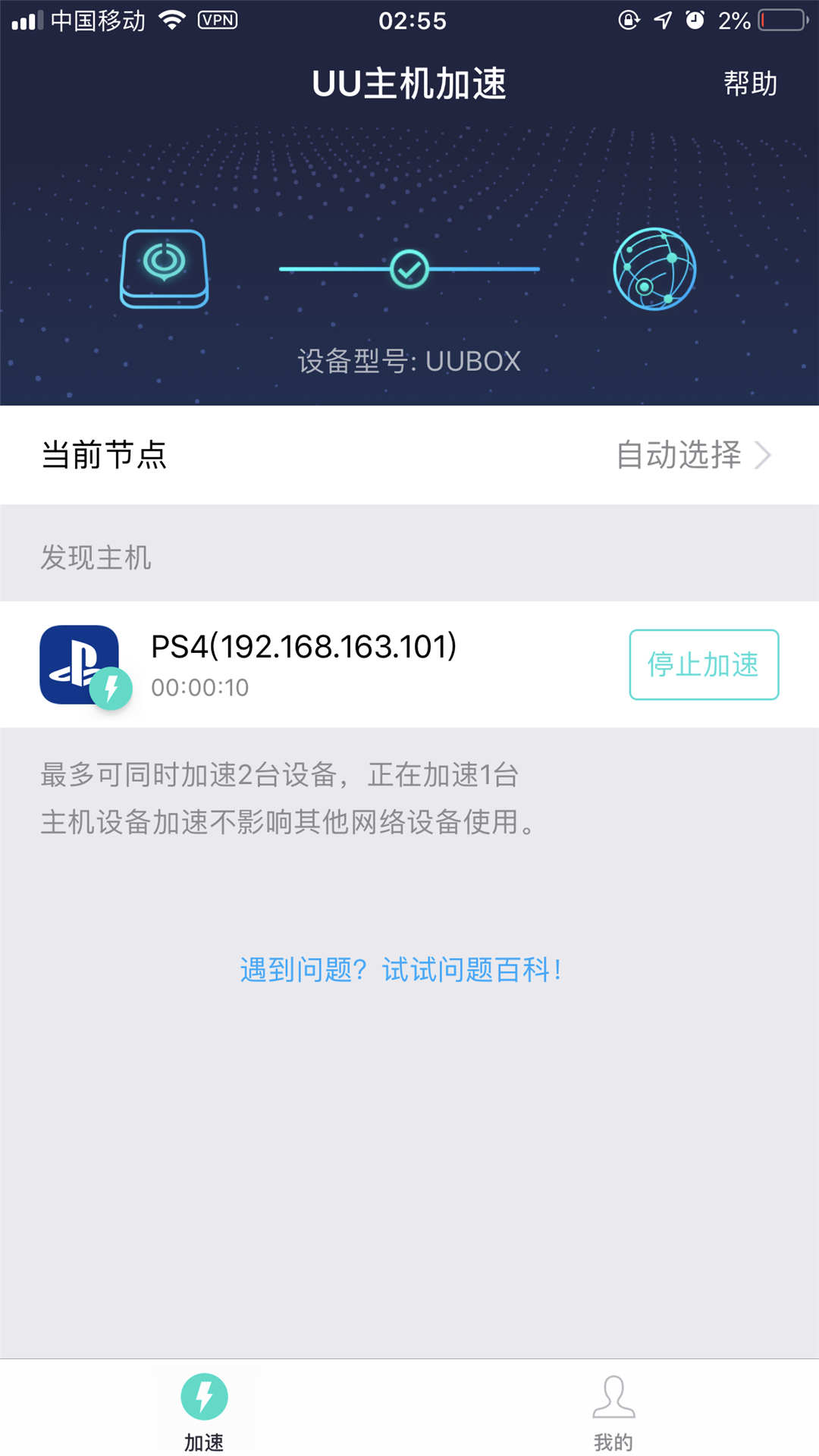Screen dimensions: 819x1456
Task: Open PS4 (192.168.163.101) device entry
Action: pyautogui.click(x=303, y=664)
